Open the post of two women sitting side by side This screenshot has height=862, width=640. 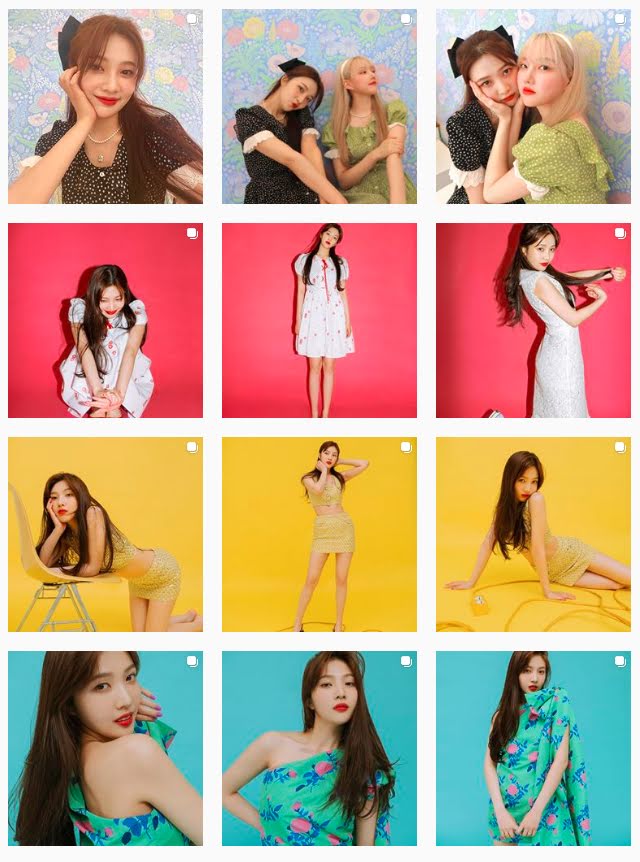pyautogui.click(x=319, y=107)
